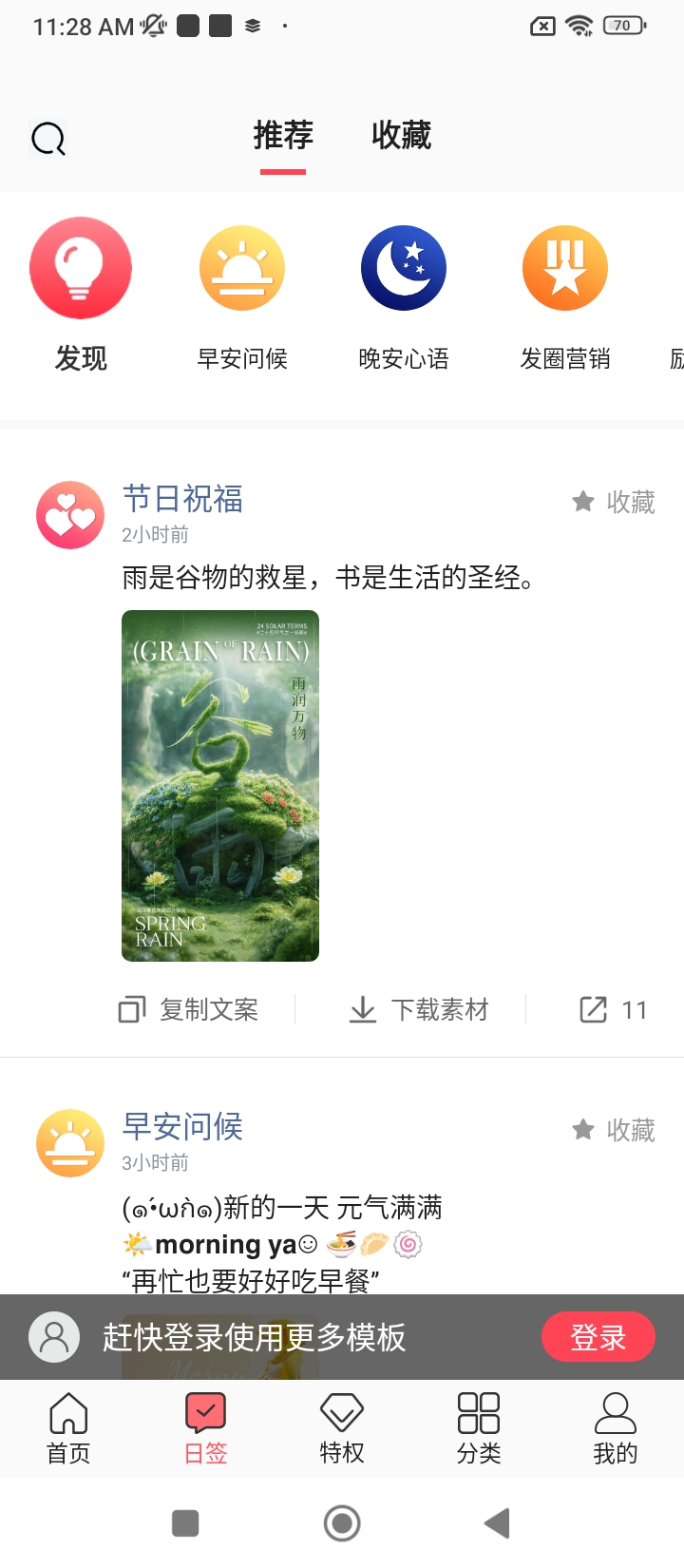
Task: Open the 发圈营销 category
Action: (565, 269)
